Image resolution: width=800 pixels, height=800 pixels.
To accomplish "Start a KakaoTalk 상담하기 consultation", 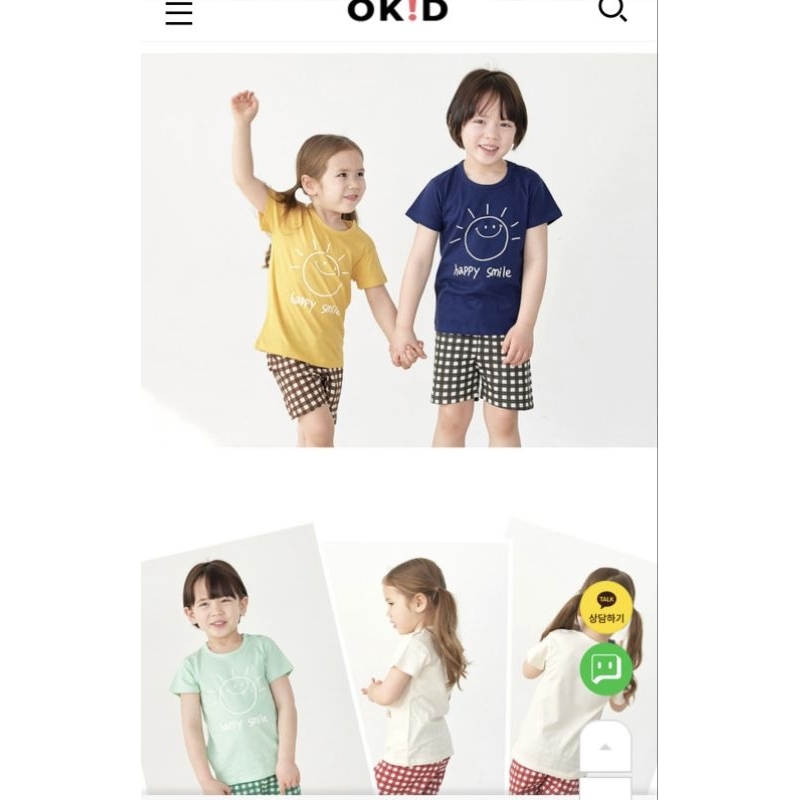I will (606, 607).
